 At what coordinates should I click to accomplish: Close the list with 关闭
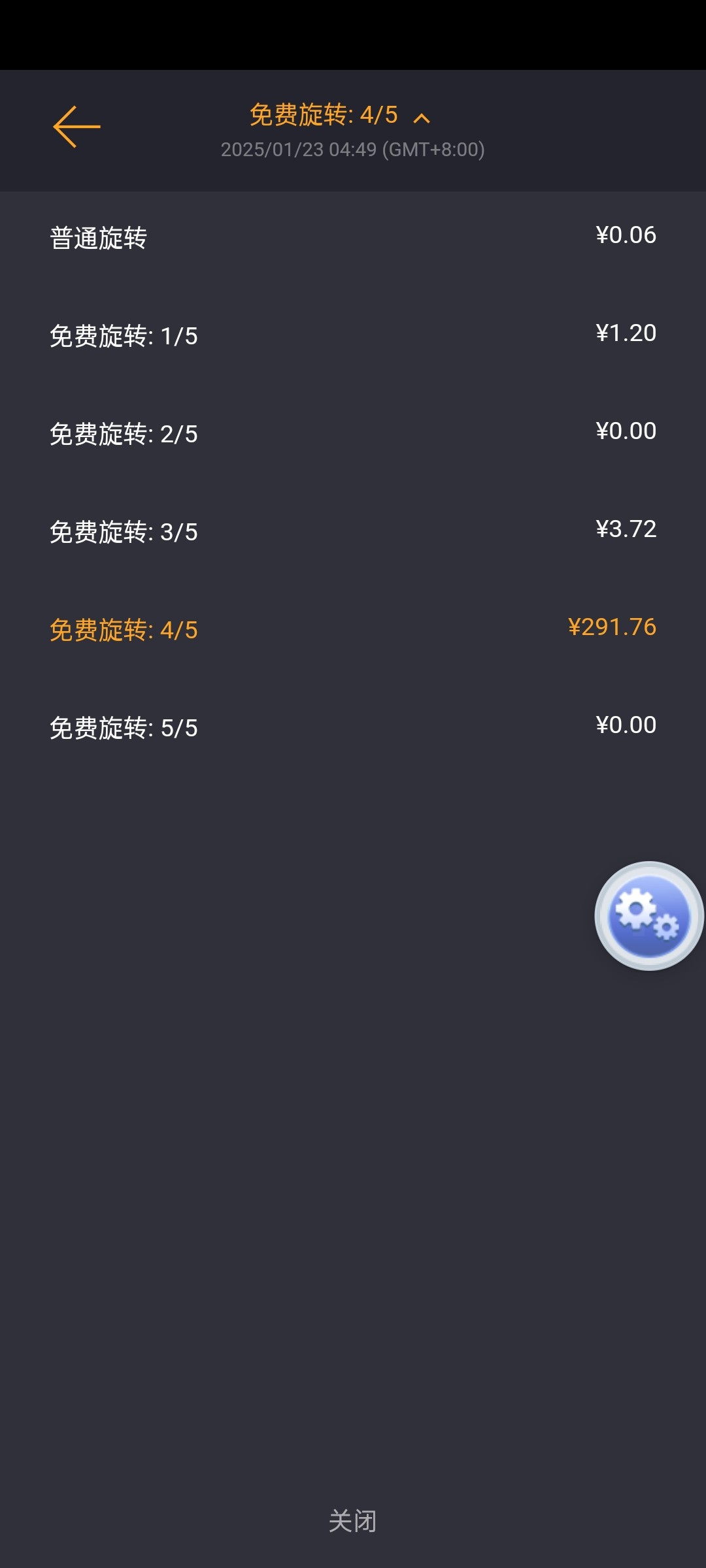(x=353, y=1521)
